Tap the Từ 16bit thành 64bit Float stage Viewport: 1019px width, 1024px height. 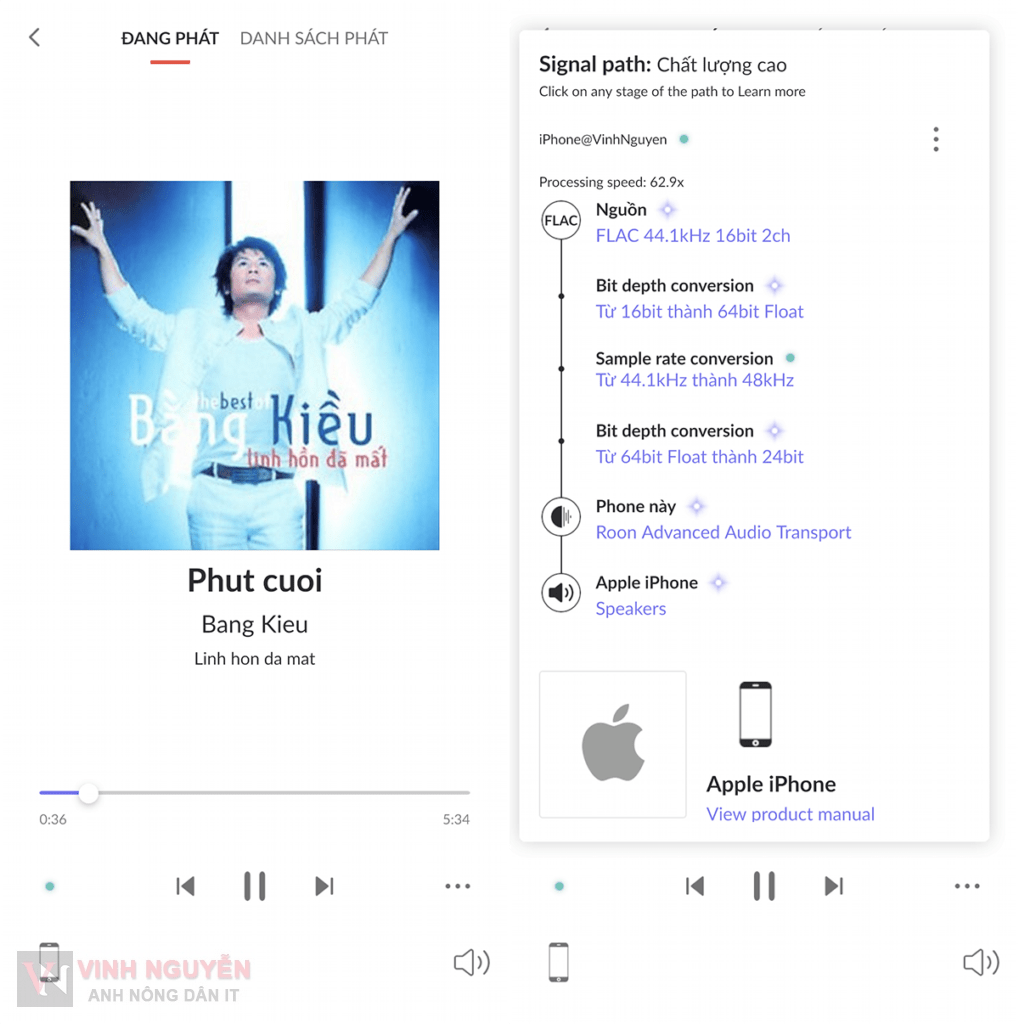pos(699,311)
